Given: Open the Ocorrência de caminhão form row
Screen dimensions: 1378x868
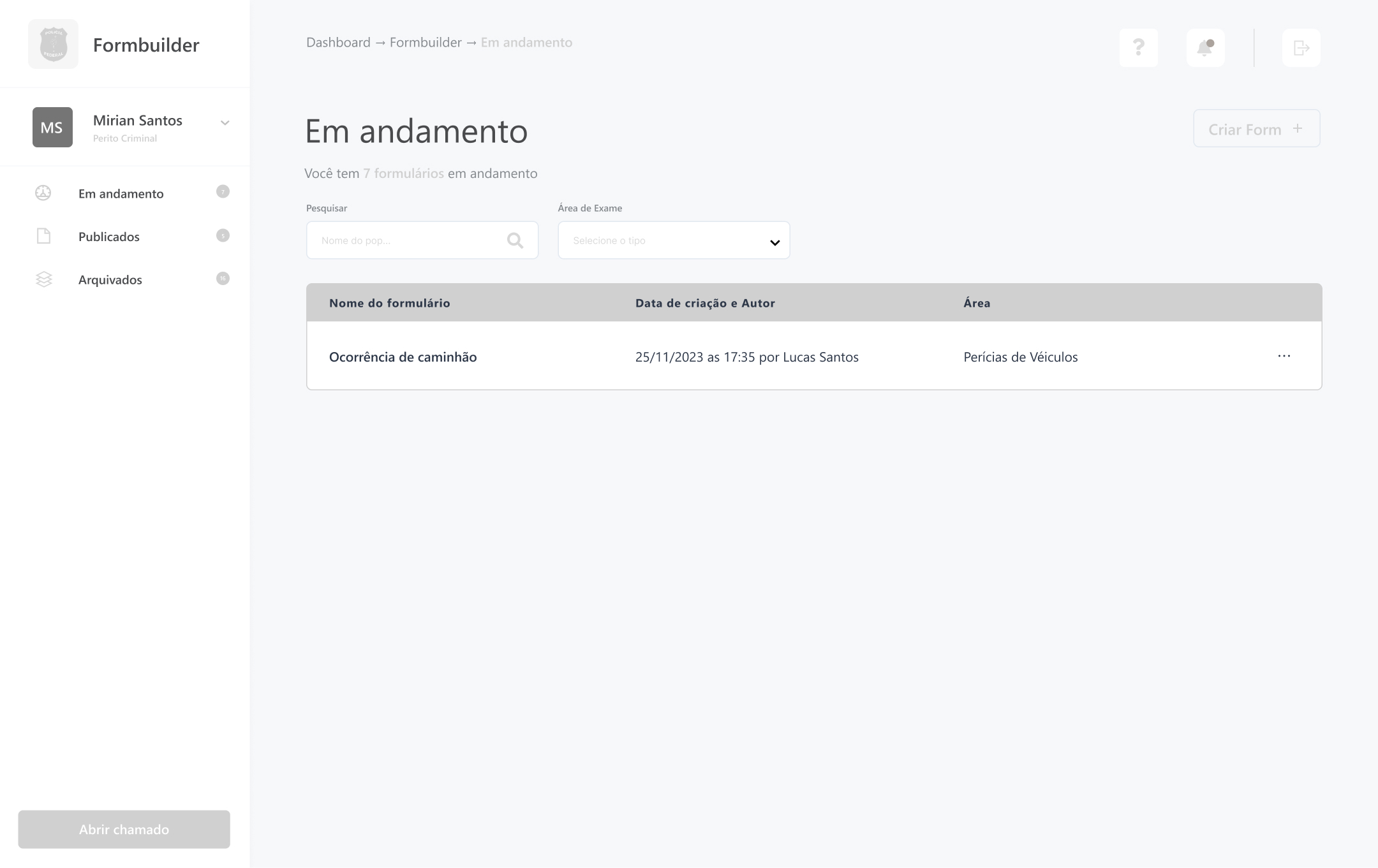Looking at the screenshot, I should pyautogui.click(x=403, y=357).
